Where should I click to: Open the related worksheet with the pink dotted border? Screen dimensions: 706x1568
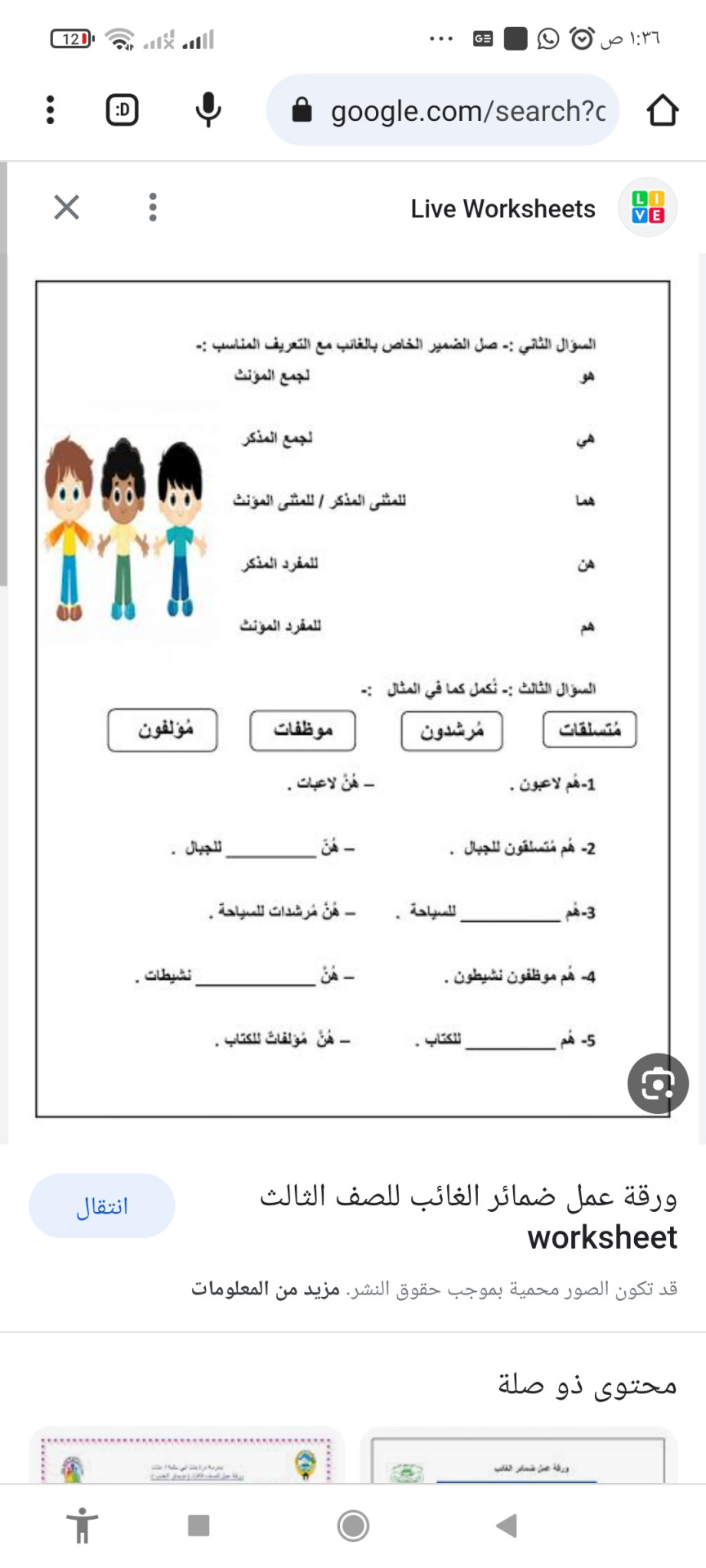coord(187,1456)
